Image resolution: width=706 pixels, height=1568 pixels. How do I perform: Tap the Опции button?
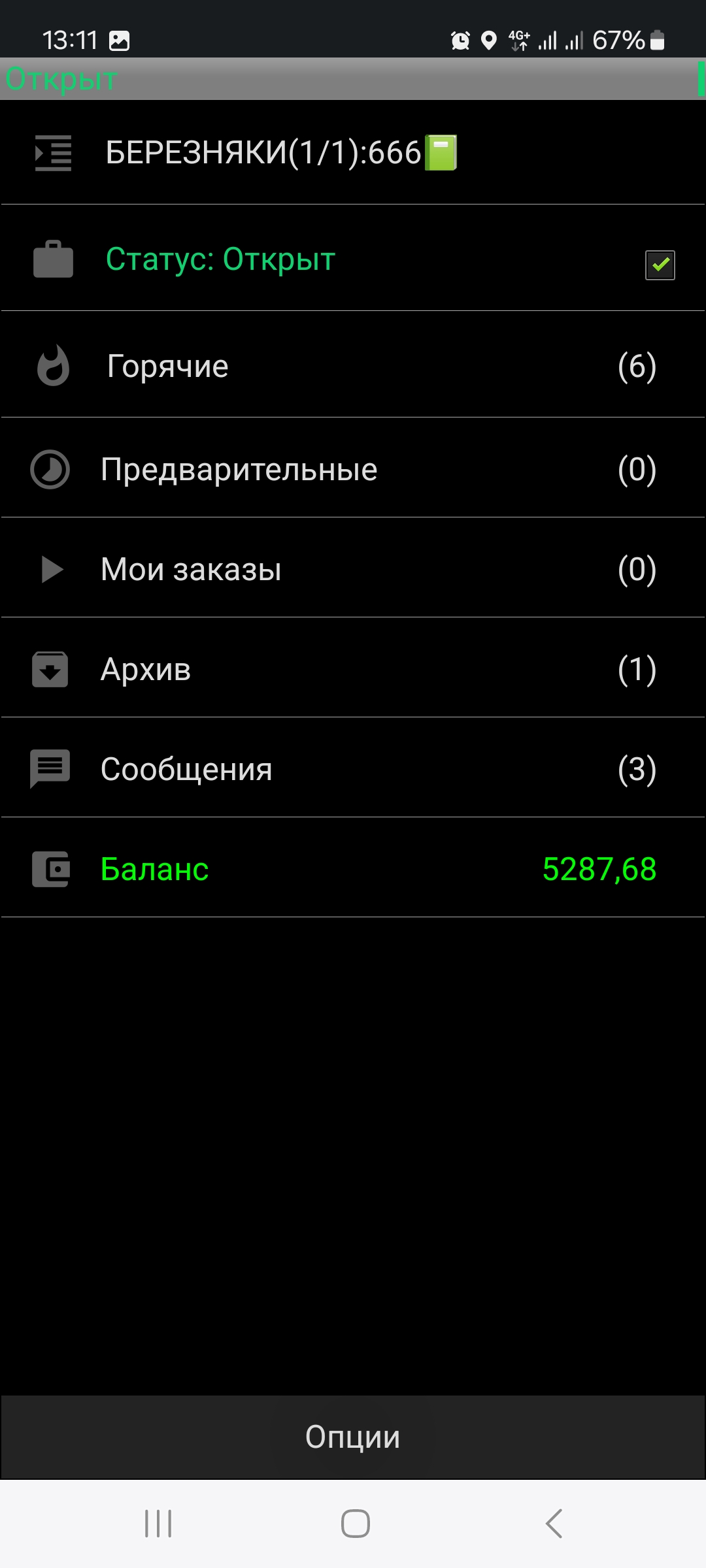click(x=353, y=1437)
